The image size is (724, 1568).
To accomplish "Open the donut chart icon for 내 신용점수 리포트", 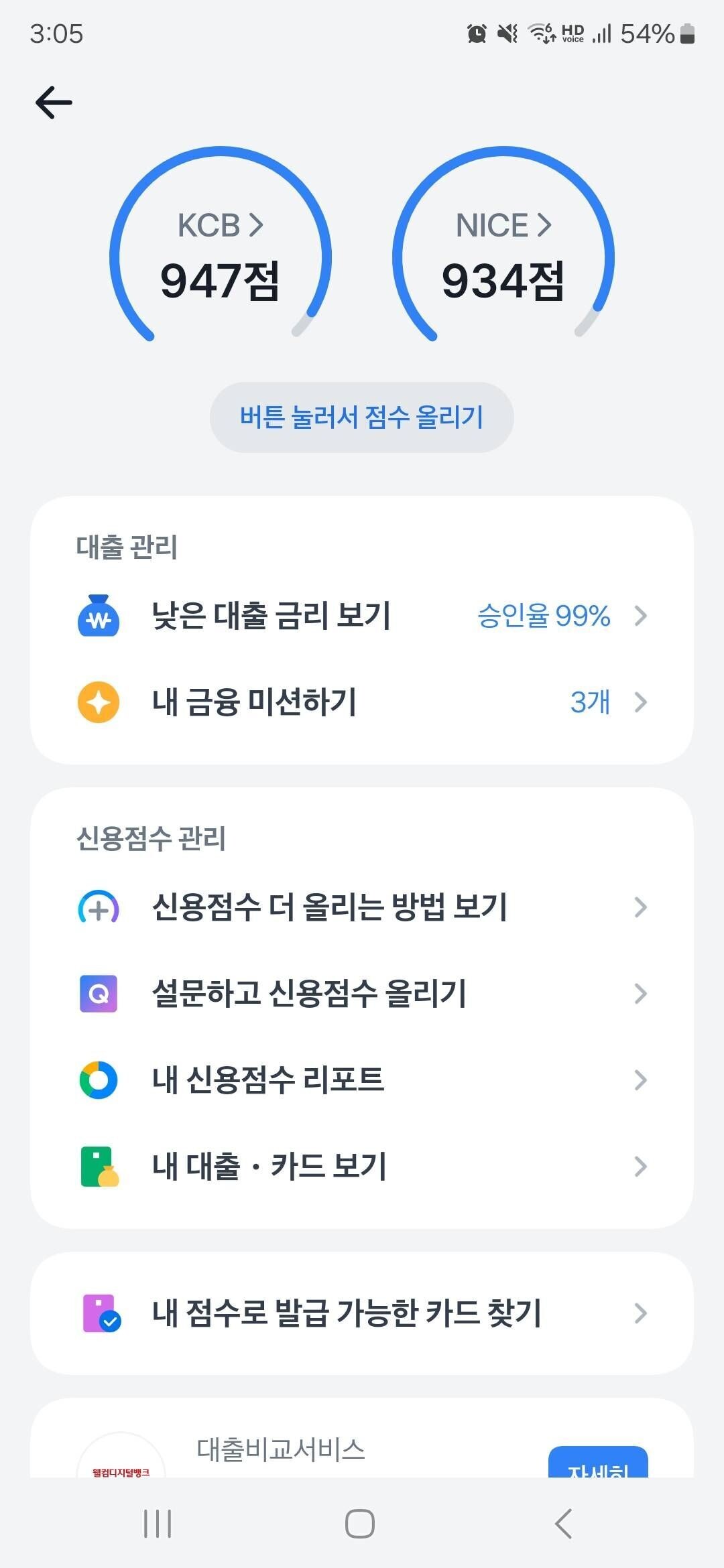I will pyautogui.click(x=99, y=1080).
